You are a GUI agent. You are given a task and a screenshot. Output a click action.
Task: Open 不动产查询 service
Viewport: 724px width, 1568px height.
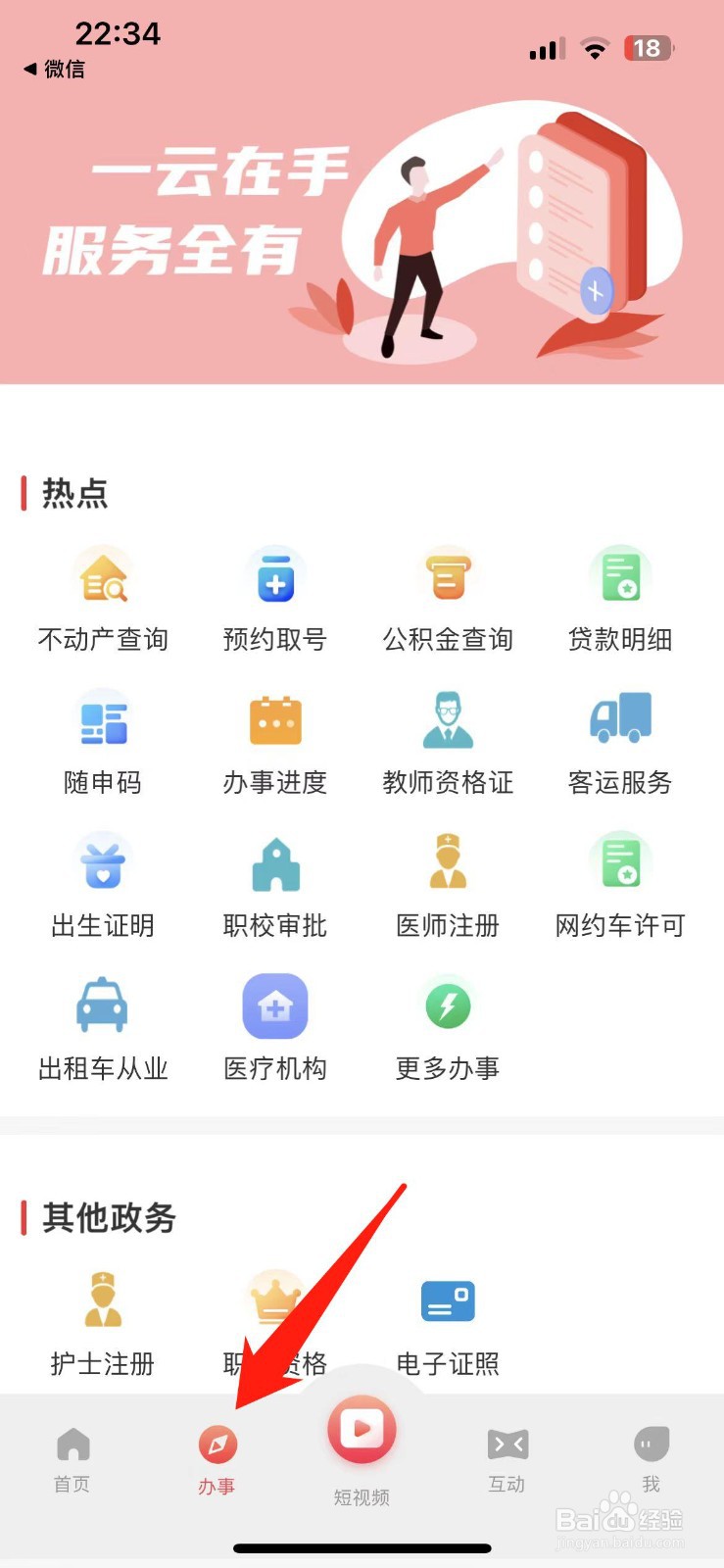[x=103, y=598]
